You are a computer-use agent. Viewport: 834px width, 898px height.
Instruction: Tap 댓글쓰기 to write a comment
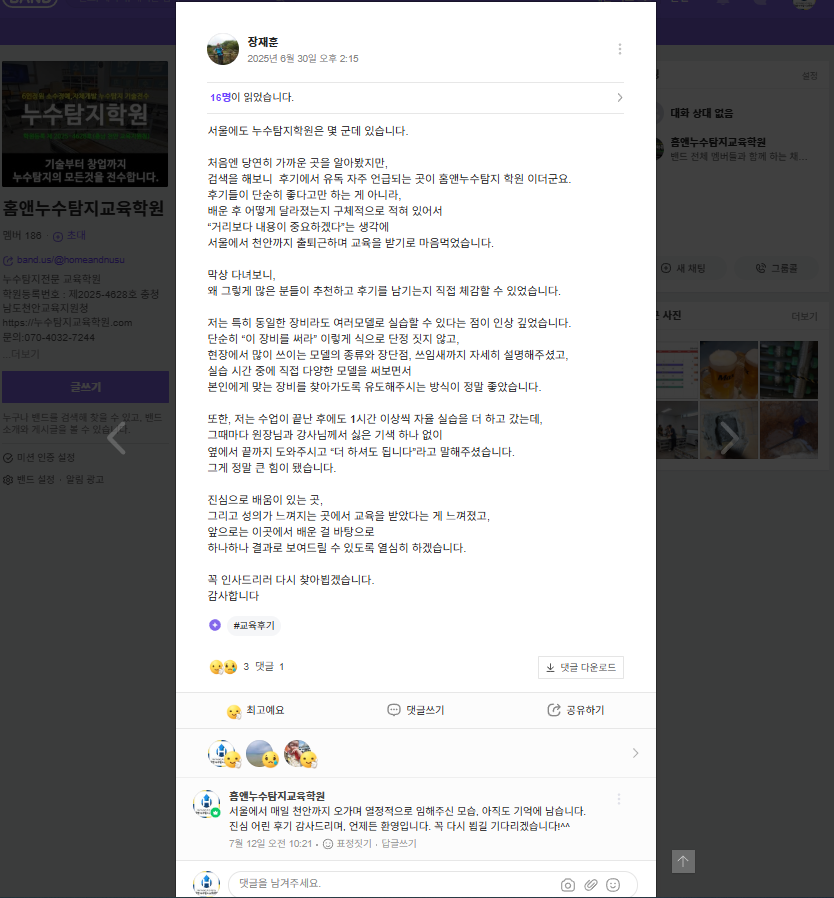click(415, 710)
